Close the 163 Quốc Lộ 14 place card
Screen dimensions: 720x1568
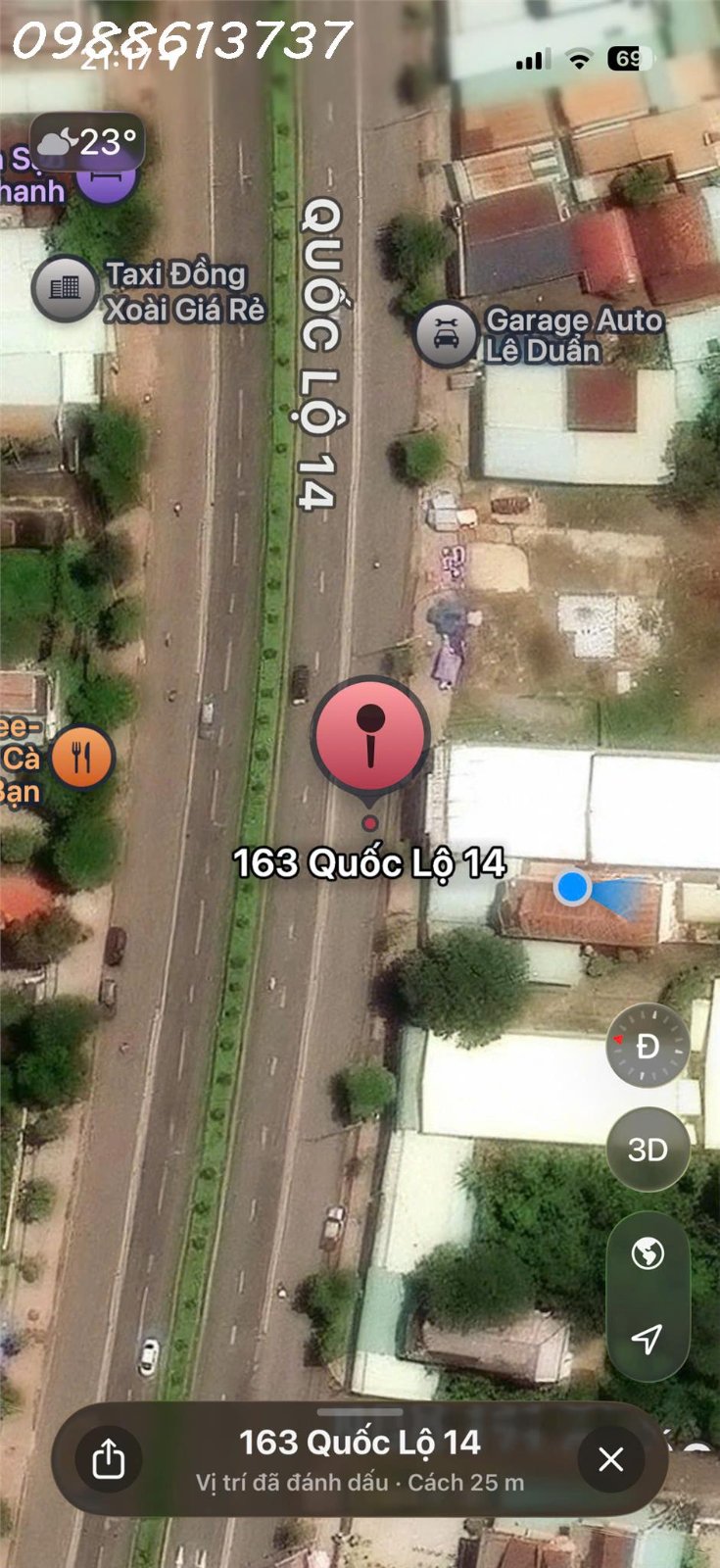coord(611,1460)
